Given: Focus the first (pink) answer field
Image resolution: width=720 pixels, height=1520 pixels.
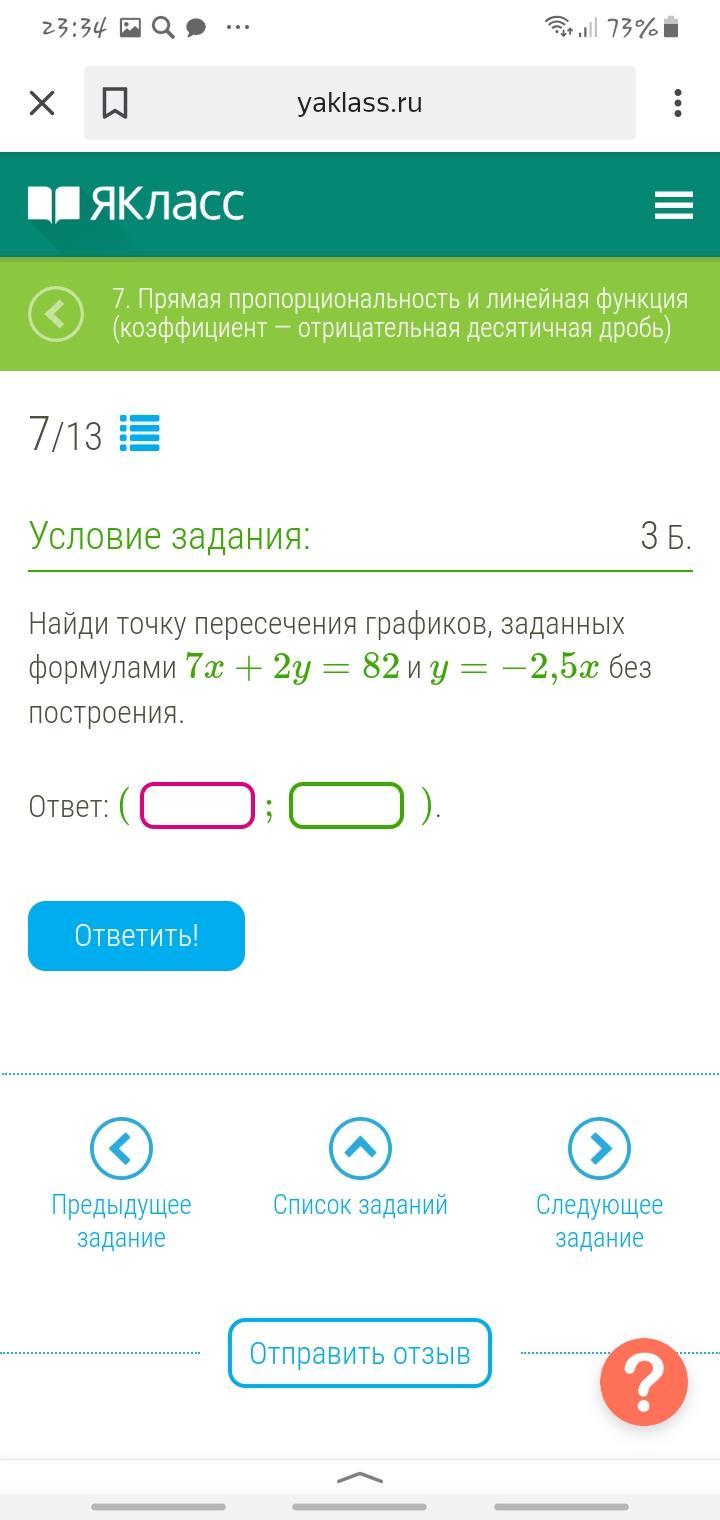Looking at the screenshot, I should coord(197,806).
